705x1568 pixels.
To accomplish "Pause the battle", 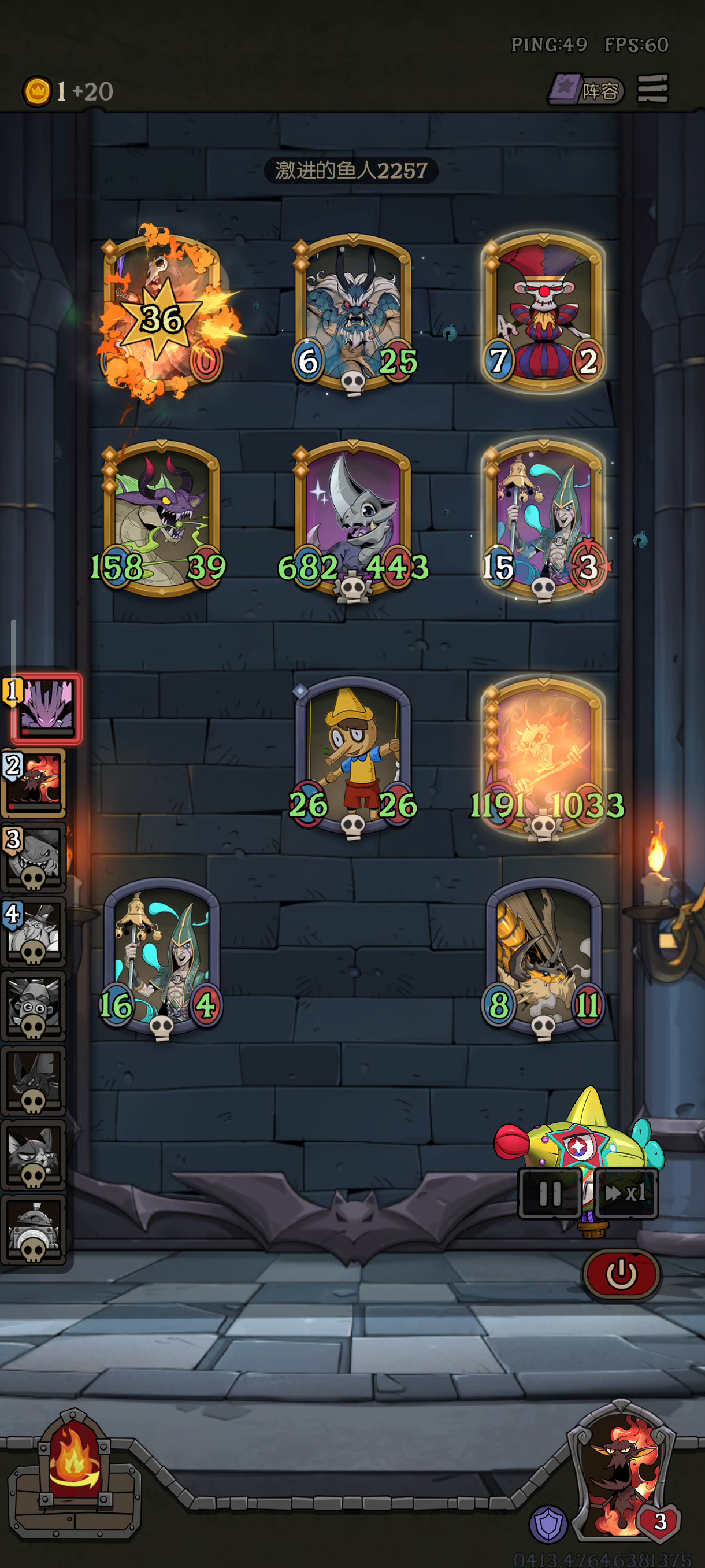I will (x=550, y=1194).
